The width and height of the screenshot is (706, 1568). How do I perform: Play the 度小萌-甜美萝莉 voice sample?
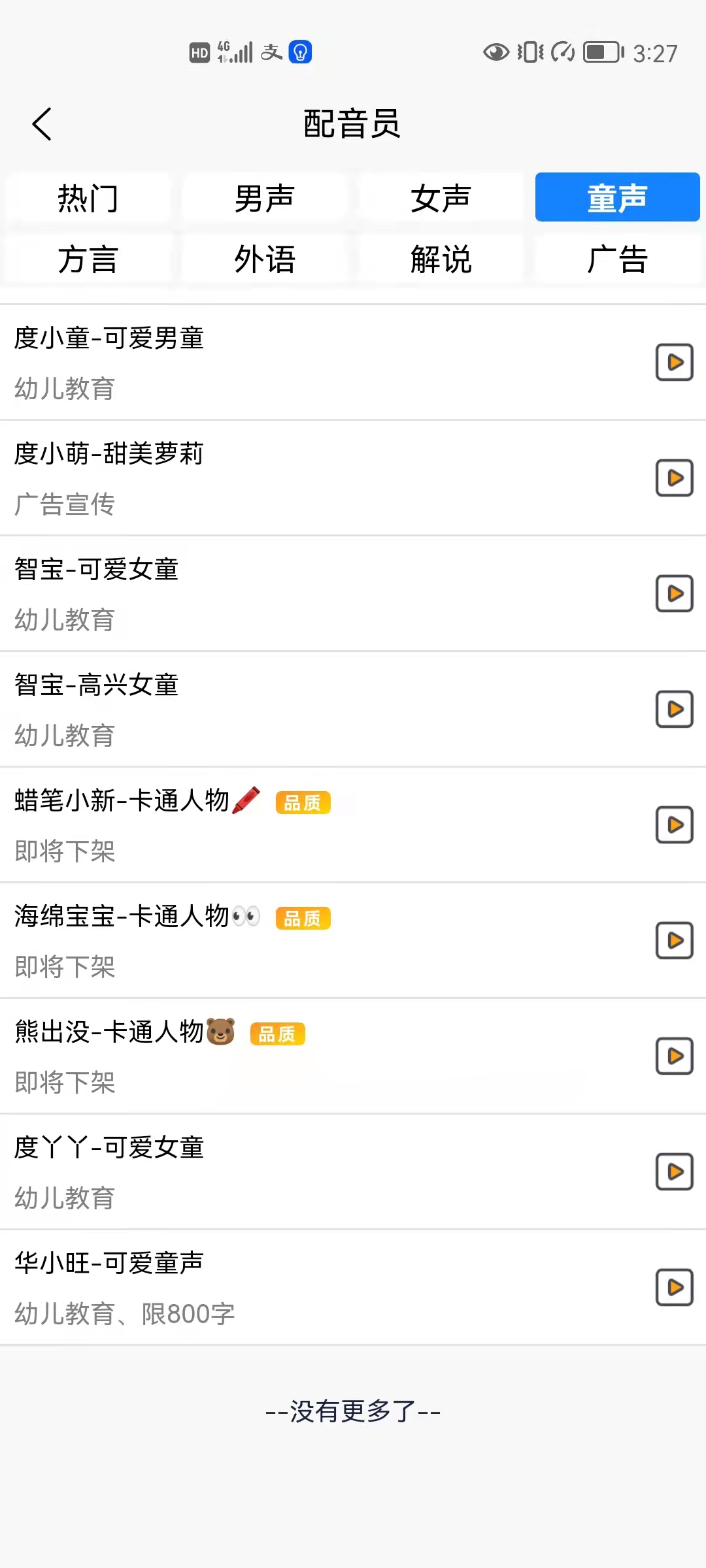click(675, 478)
